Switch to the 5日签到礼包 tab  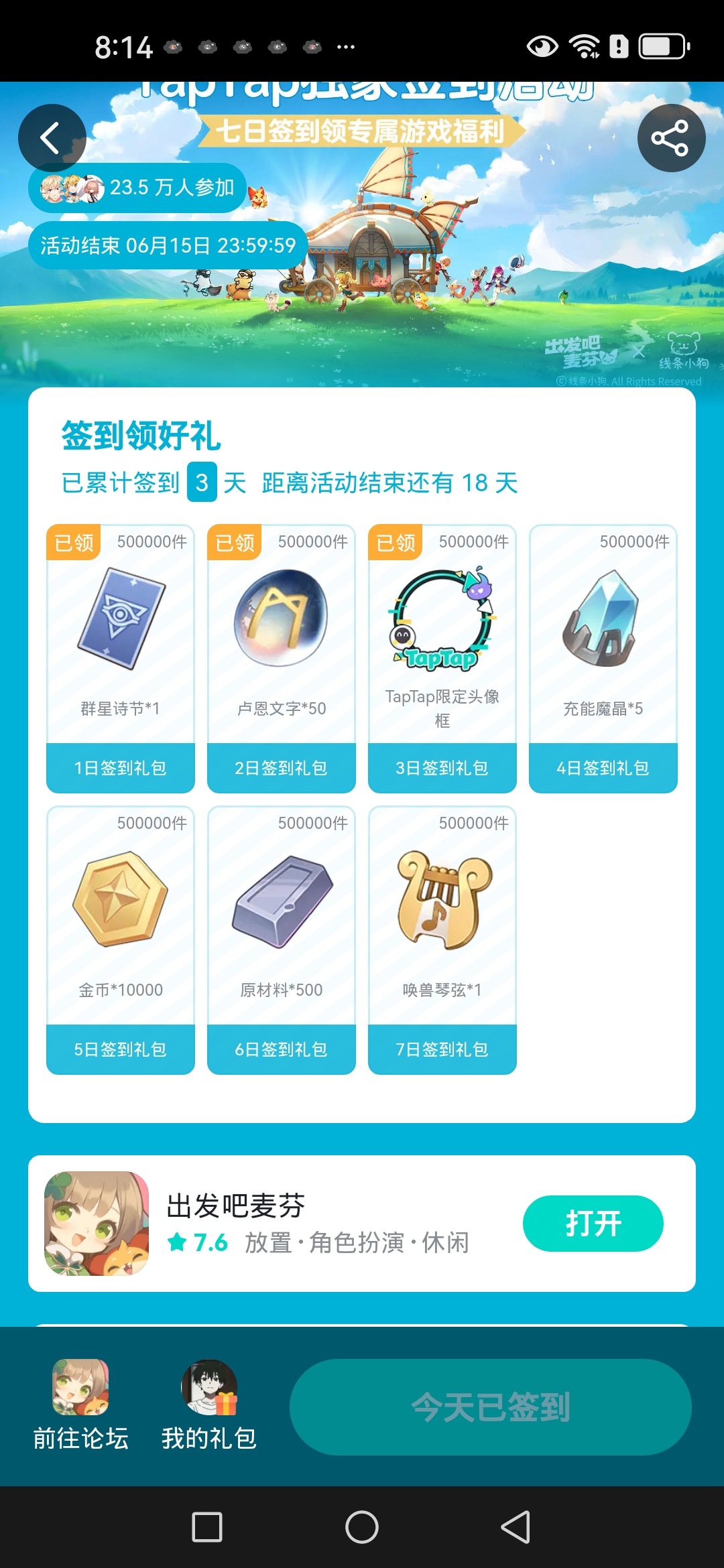pos(120,1049)
